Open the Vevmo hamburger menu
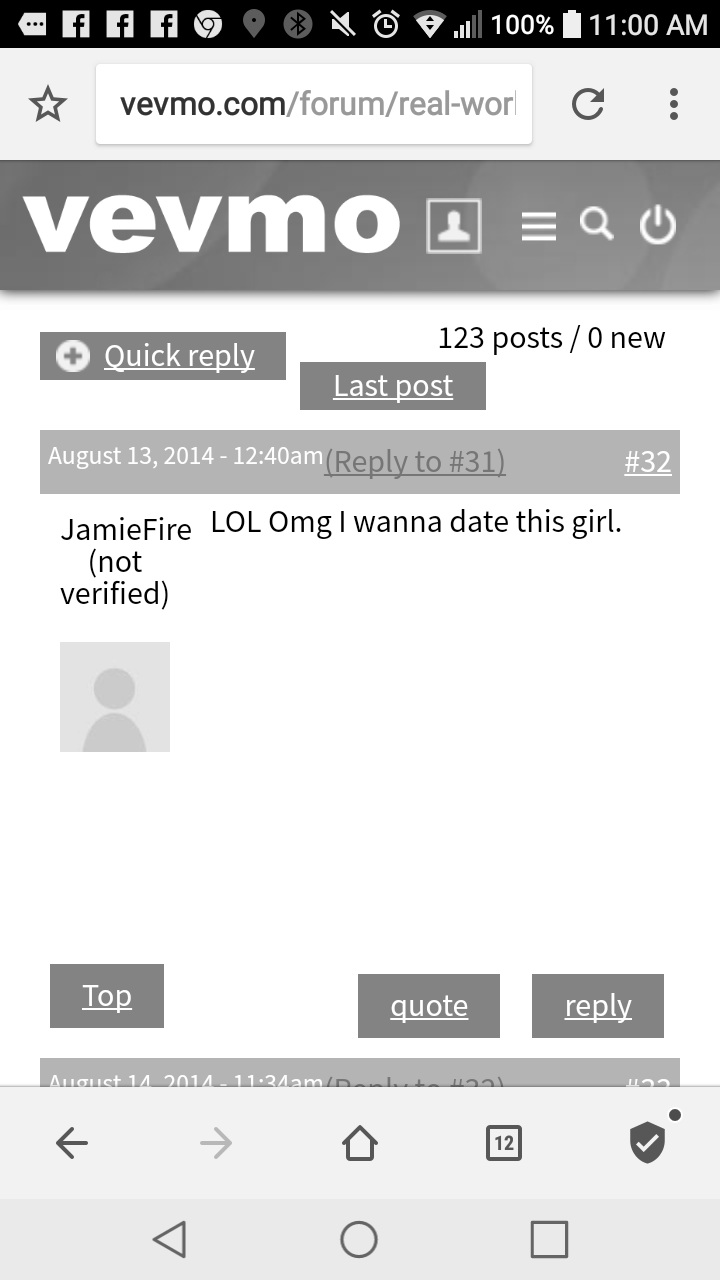Screen dimensions: 720x1280 coord(538,226)
